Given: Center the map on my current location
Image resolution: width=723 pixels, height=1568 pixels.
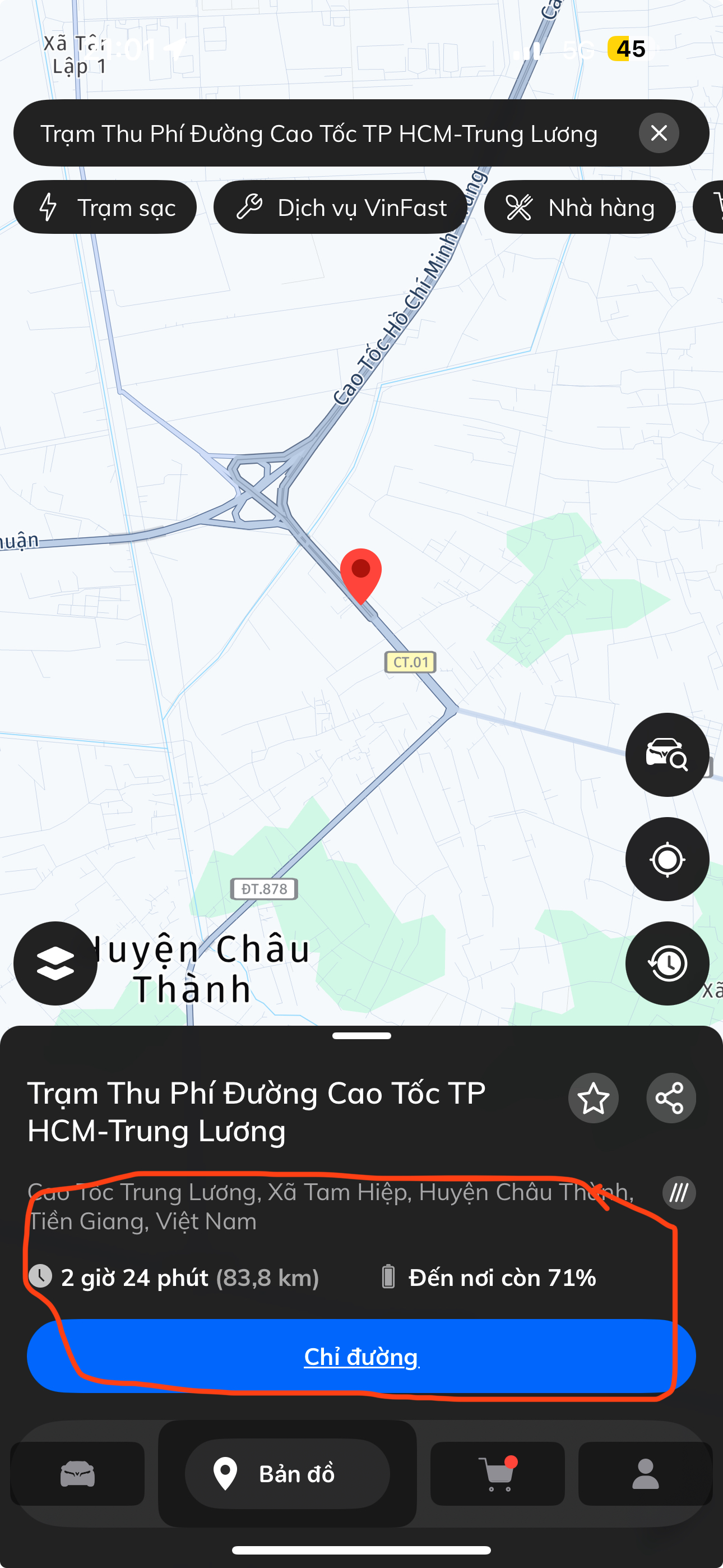Looking at the screenshot, I should click(x=667, y=859).
